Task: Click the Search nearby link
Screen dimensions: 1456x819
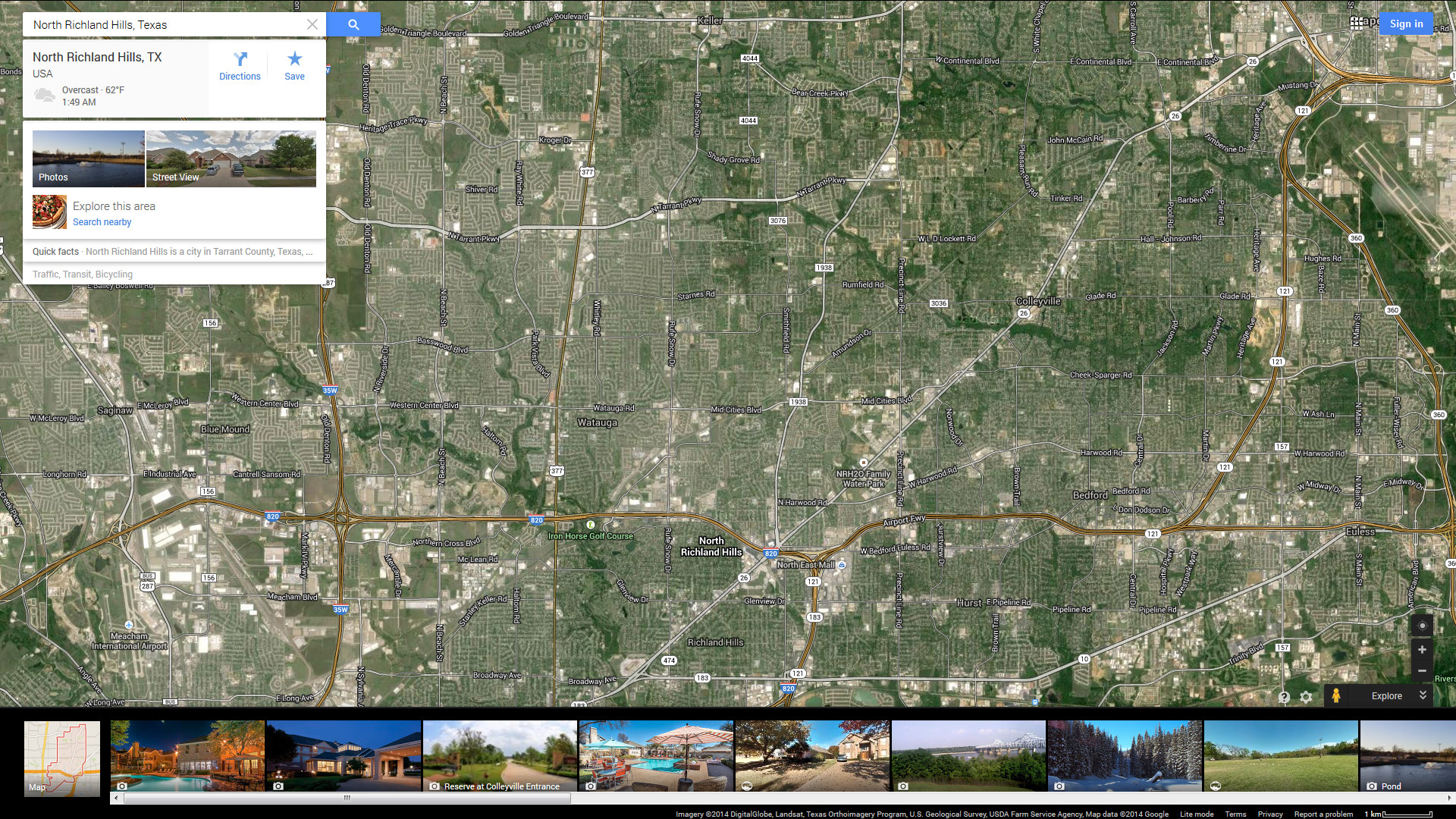Action: 102,222
